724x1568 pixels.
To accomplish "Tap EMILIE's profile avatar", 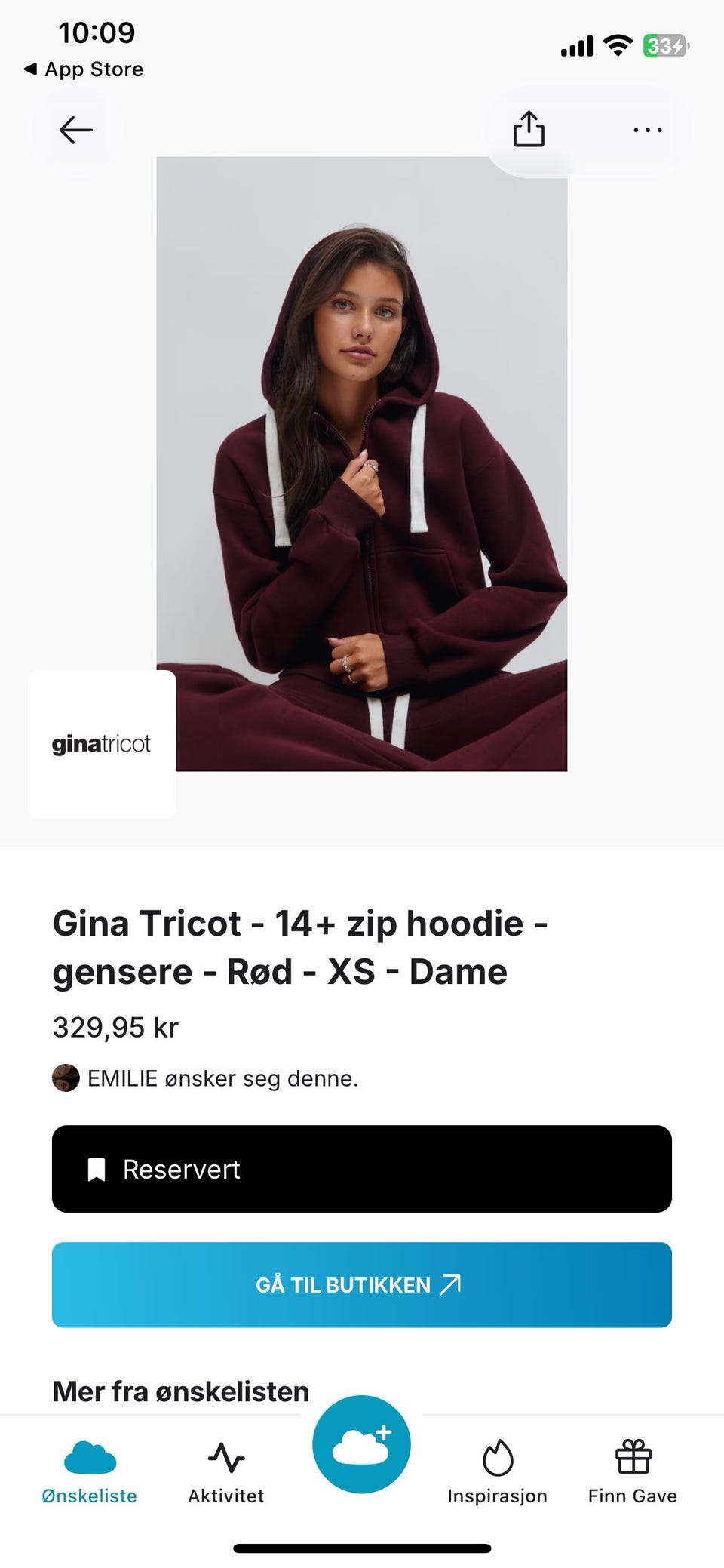I will pos(66,1078).
